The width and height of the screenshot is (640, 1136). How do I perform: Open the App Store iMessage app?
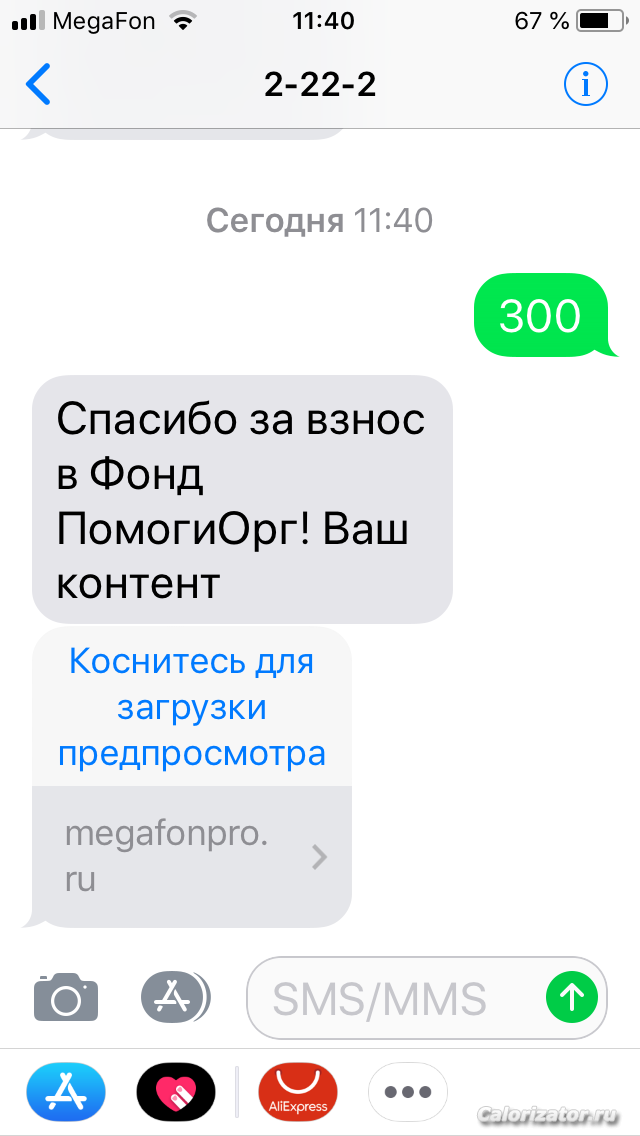pos(66,1090)
